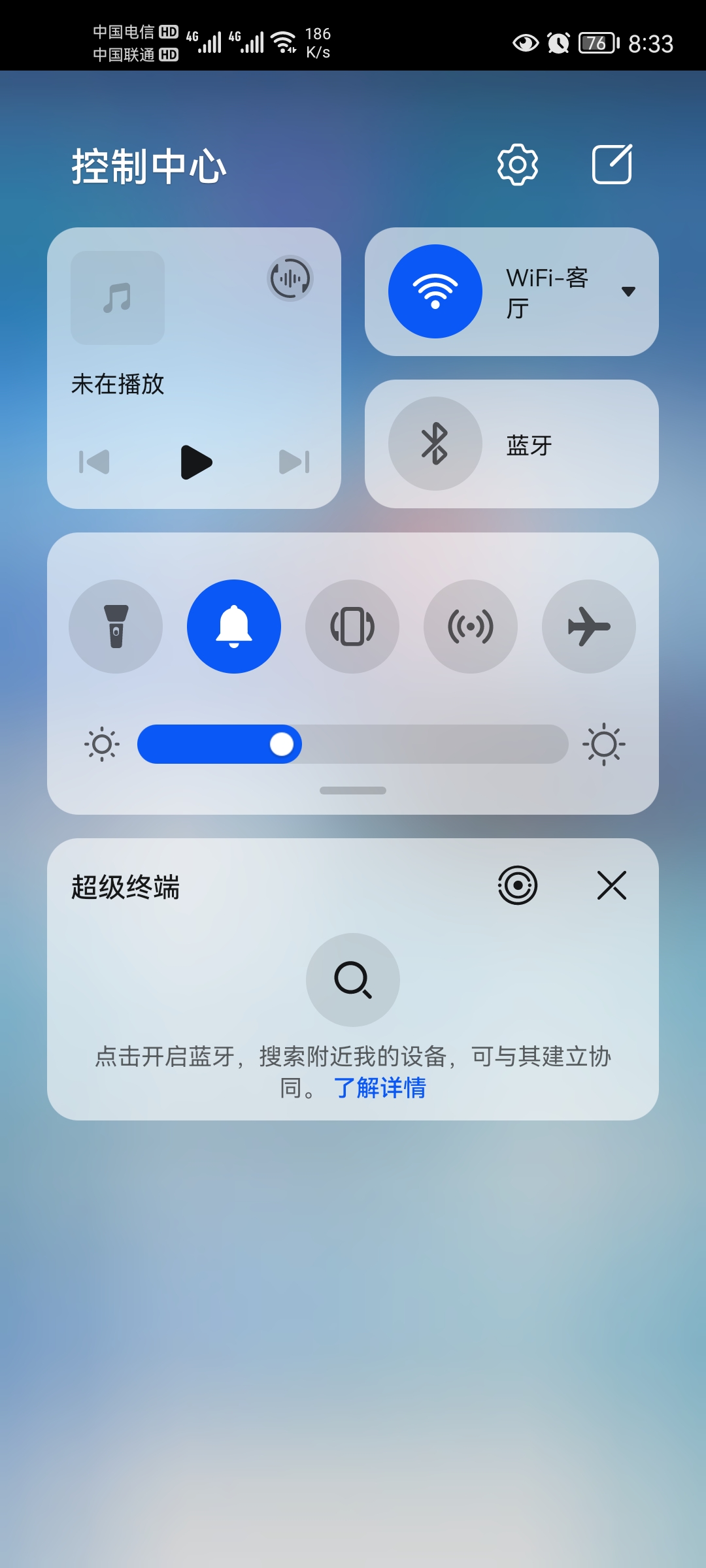Skip to next track in media player
Screen dimensions: 706x1568
(x=294, y=463)
